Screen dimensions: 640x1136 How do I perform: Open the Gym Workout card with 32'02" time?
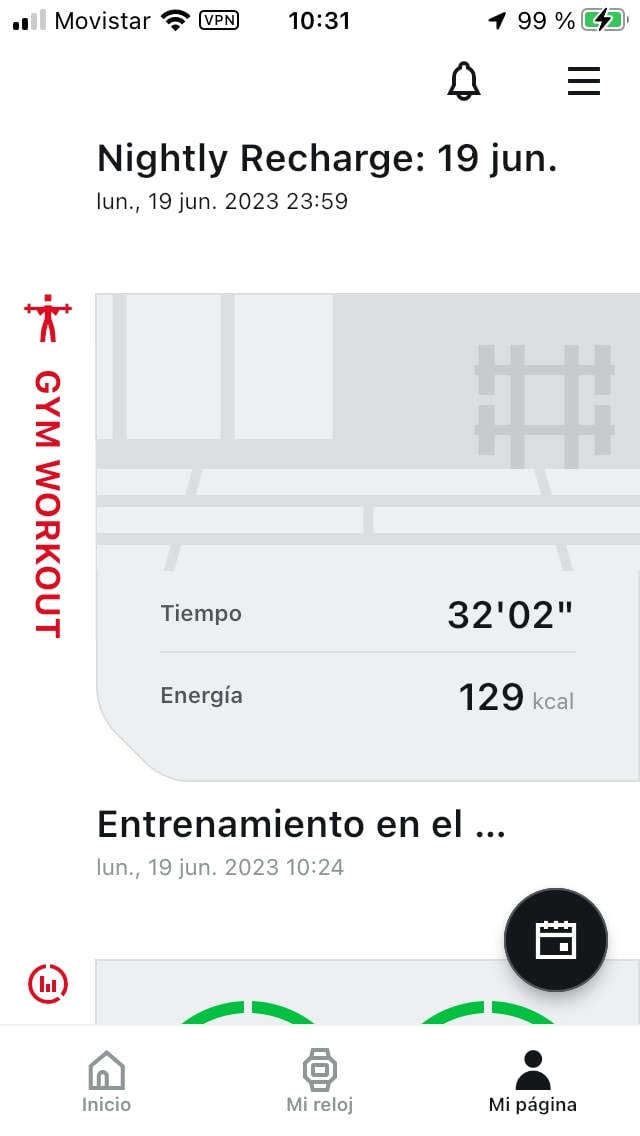click(367, 535)
